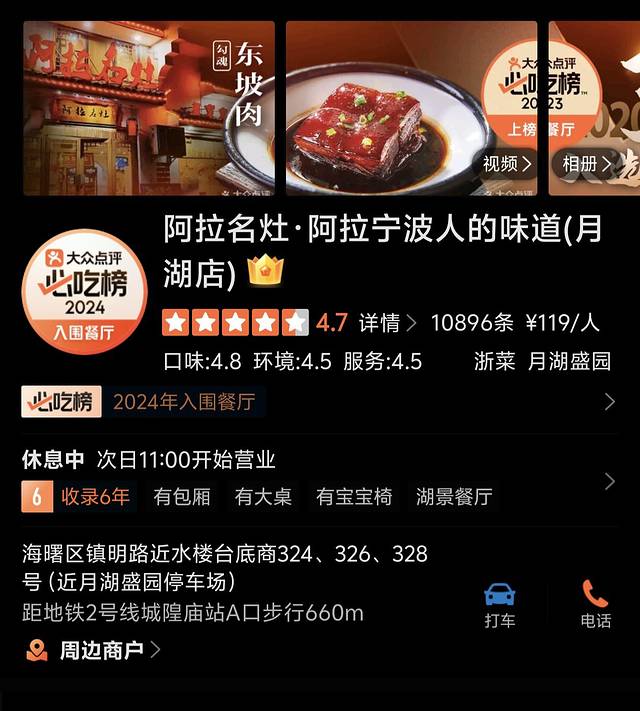640x711 pixels.
Task: Open the 相册 photo album
Action: [586, 163]
